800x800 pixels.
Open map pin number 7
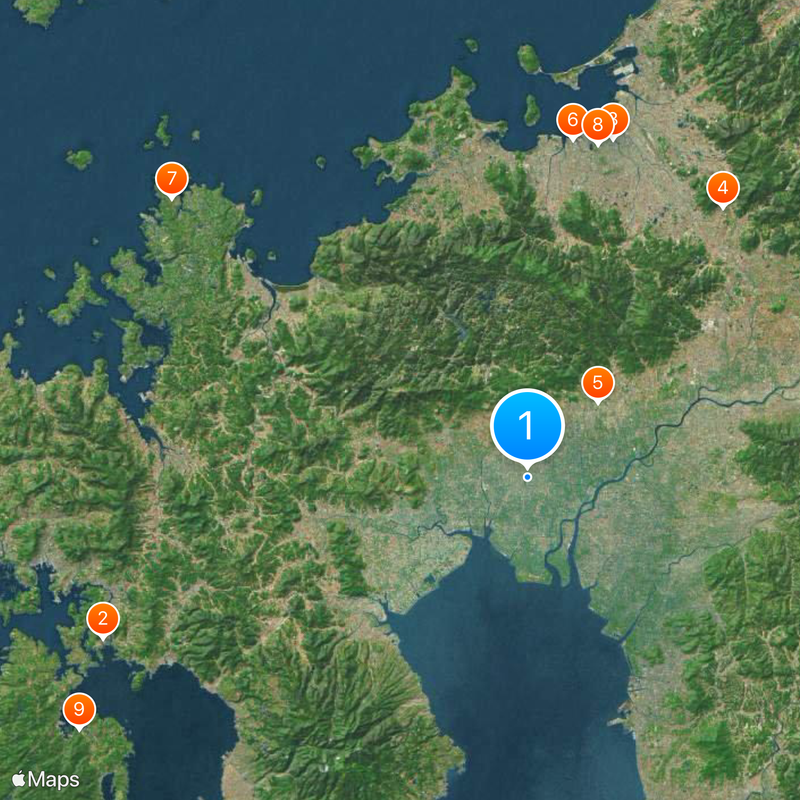point(172,180)
